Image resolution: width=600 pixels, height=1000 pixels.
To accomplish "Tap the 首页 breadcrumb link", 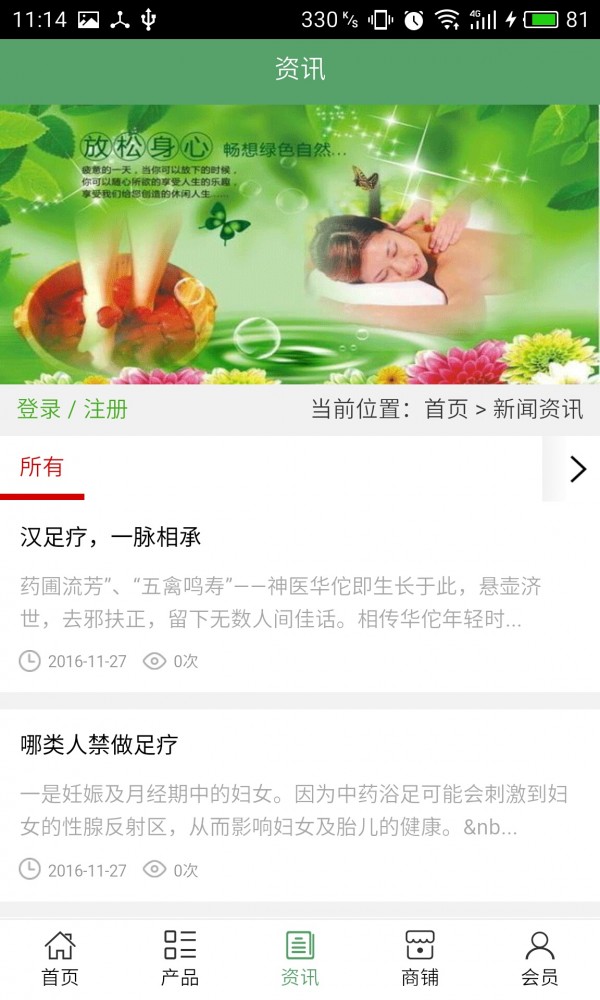I will 446,409.
